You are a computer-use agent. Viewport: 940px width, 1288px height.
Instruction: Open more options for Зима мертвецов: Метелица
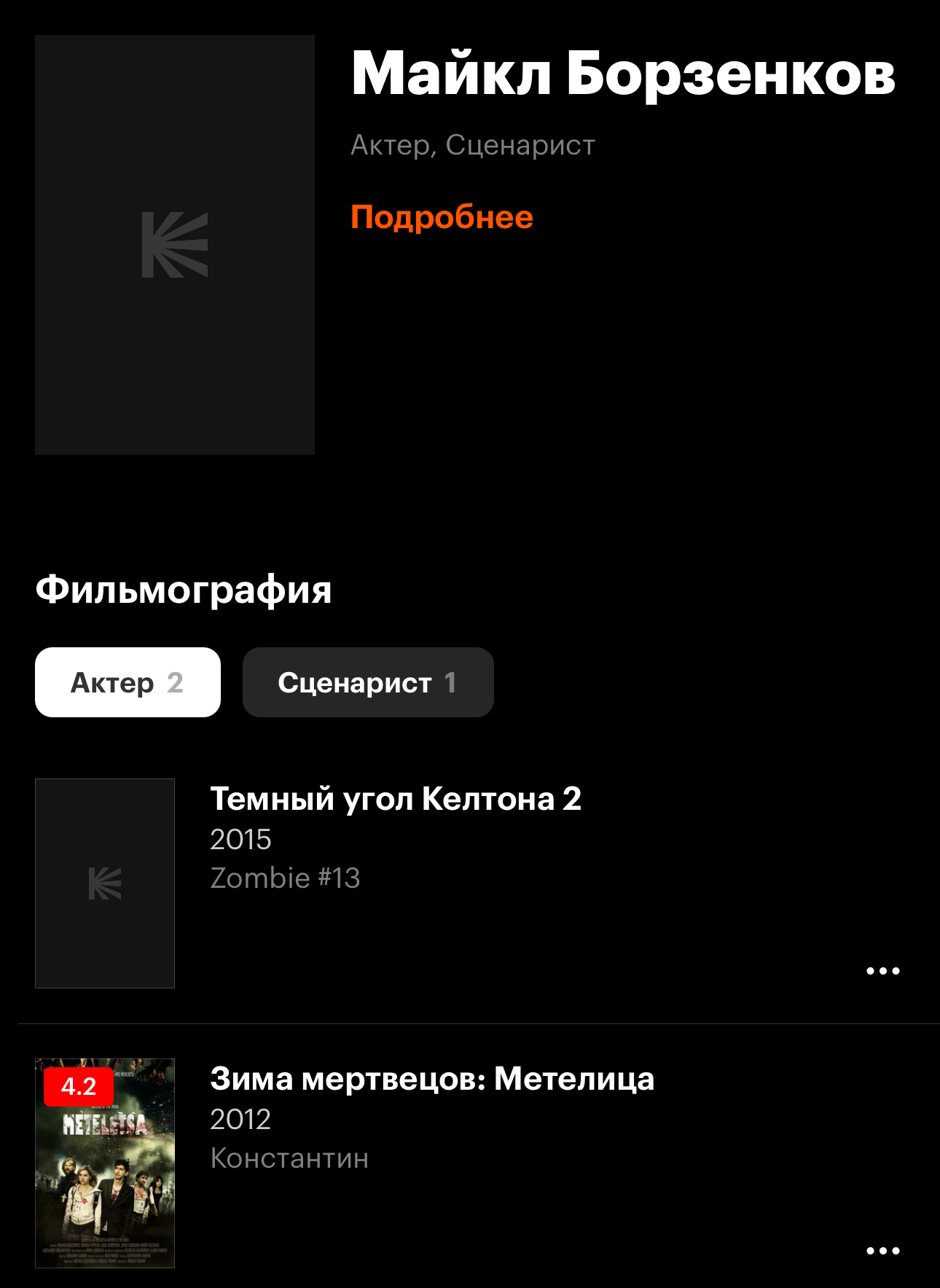[x=882, y=1251]
